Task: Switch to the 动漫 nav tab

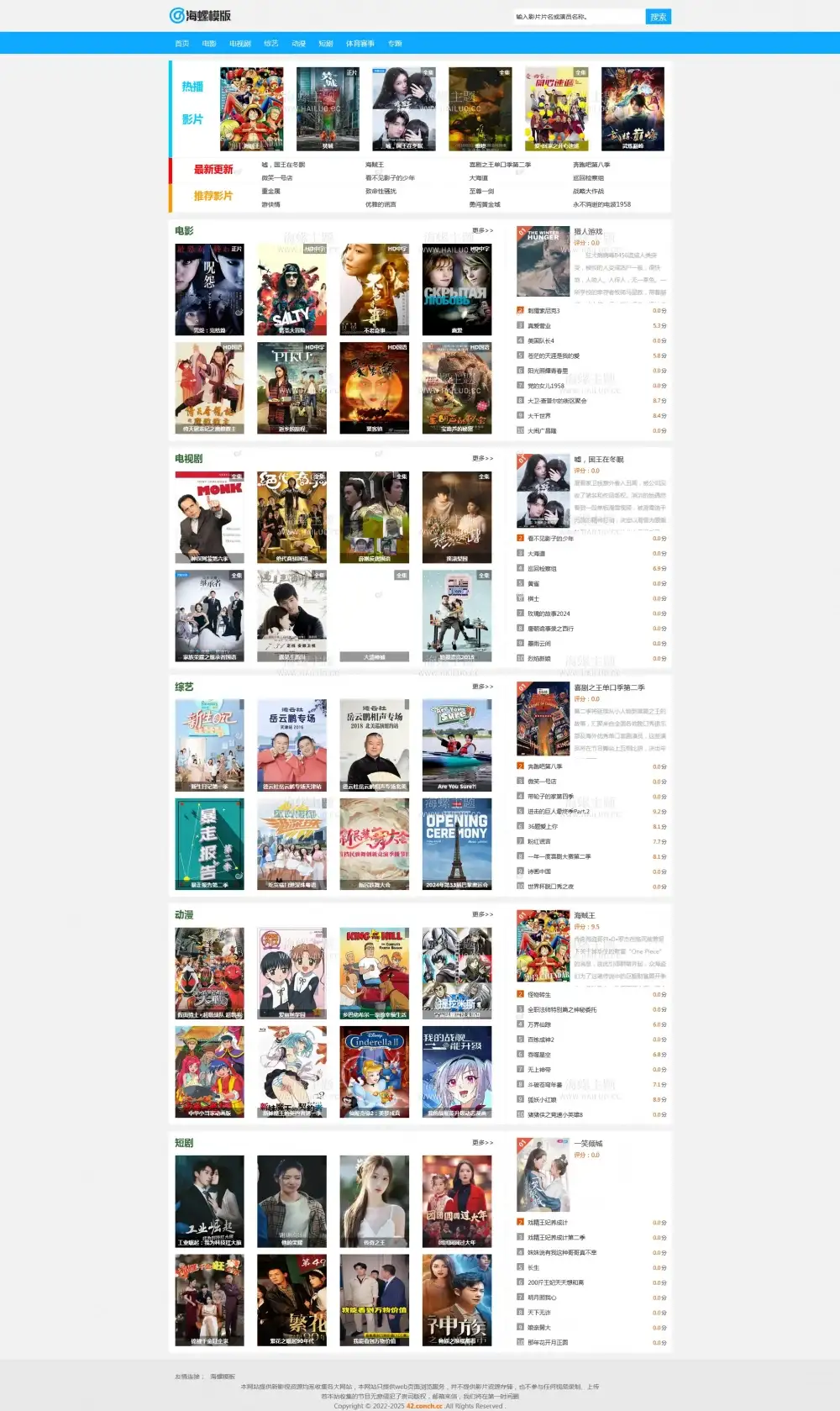Action: tap(298, 44)
